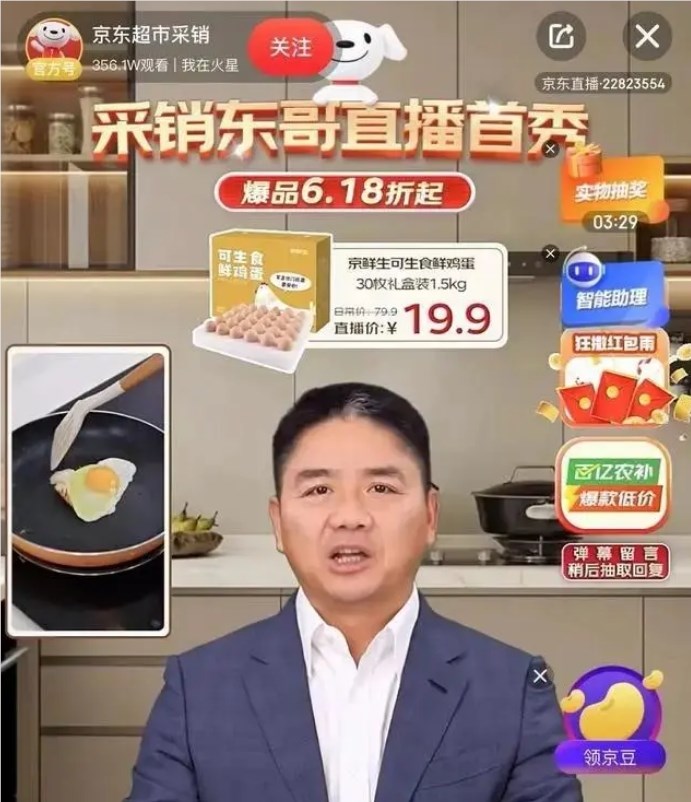Close the livestream room
The width and height of the screenshot is (691, 802).
pos(647,38)
